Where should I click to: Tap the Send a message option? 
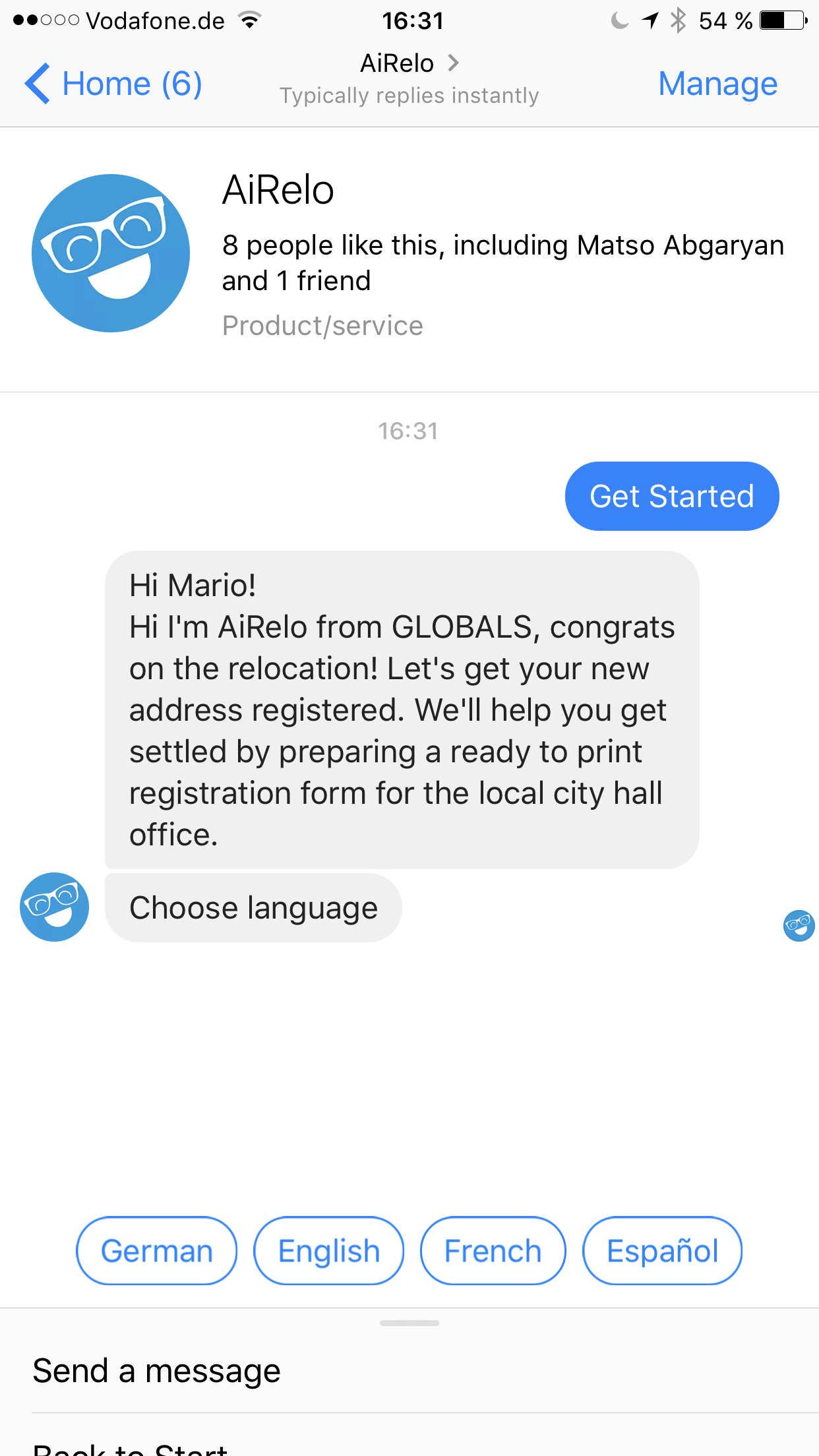coord(157,1371)
